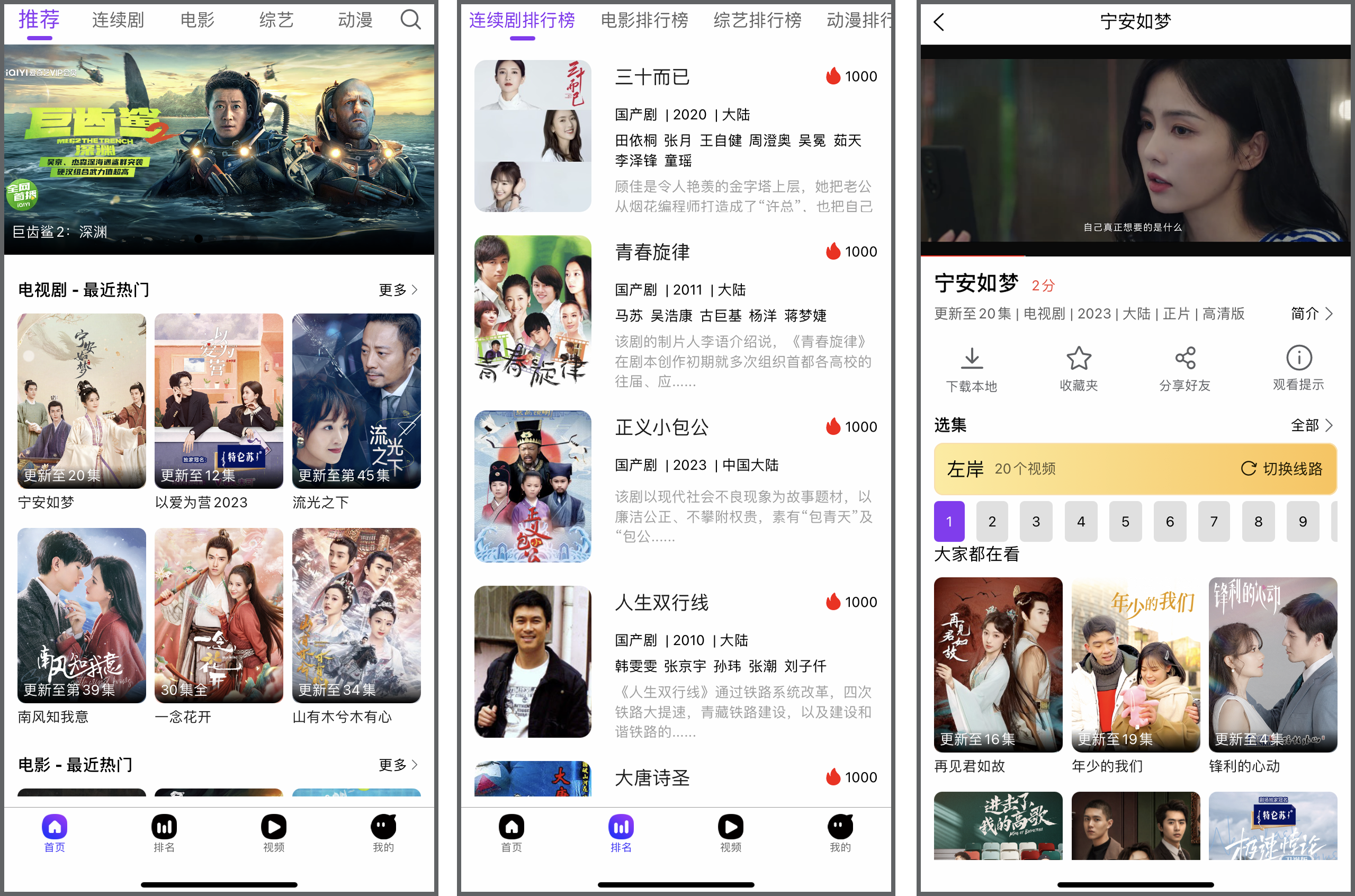1355x896 pixels.
Task: View 全部 episodes in 选集
Action: 1312,425
